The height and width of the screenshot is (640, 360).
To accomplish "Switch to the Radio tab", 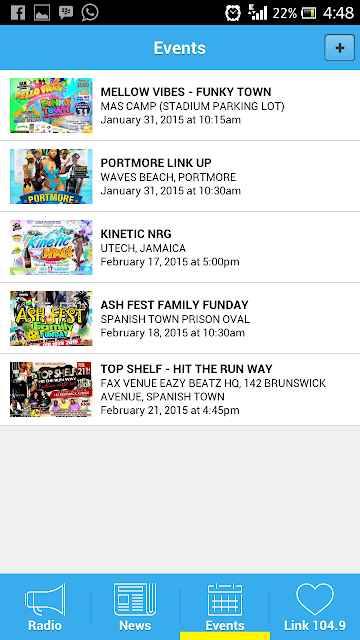I will (45, 607).
